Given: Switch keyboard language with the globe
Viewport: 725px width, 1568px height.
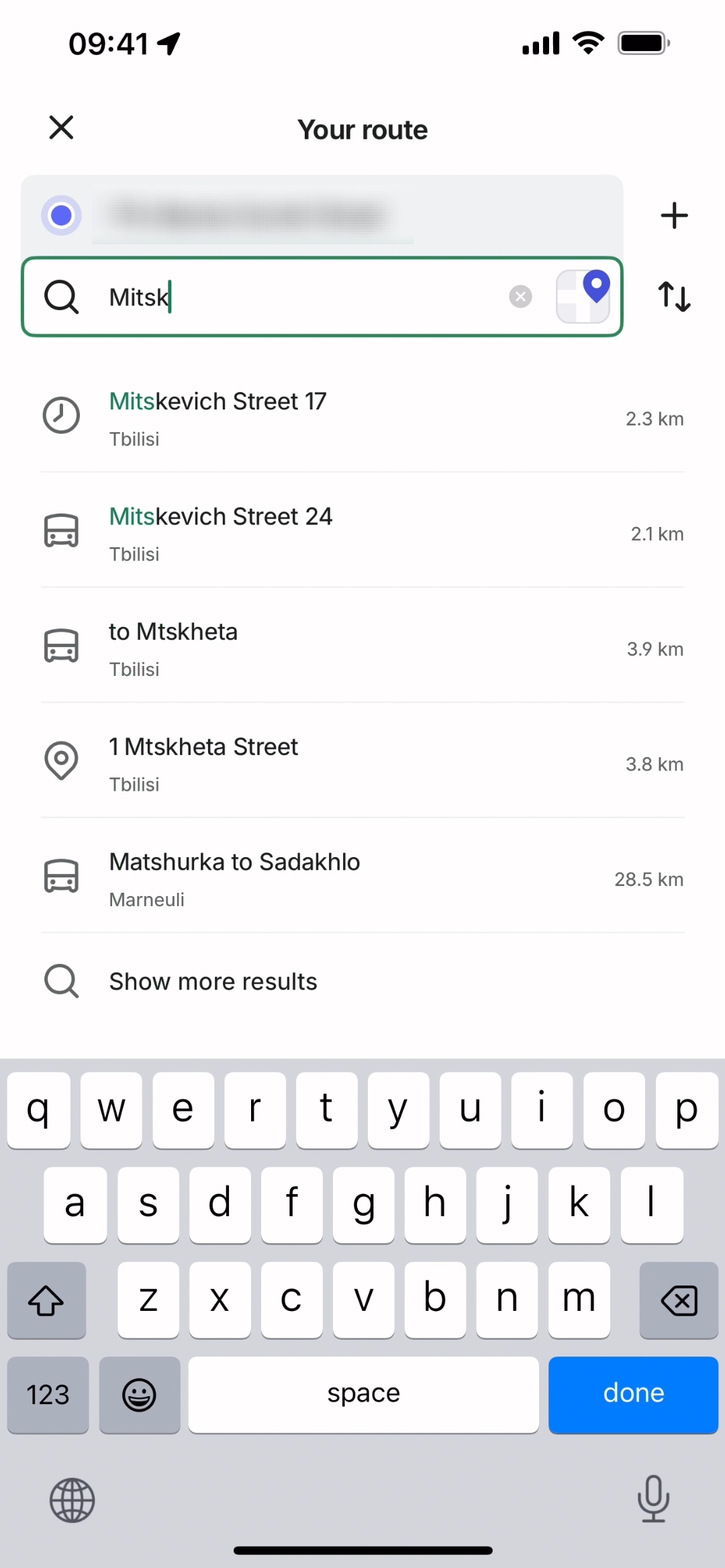Looking at the screenshot, I should click(x=72, y=1500).
